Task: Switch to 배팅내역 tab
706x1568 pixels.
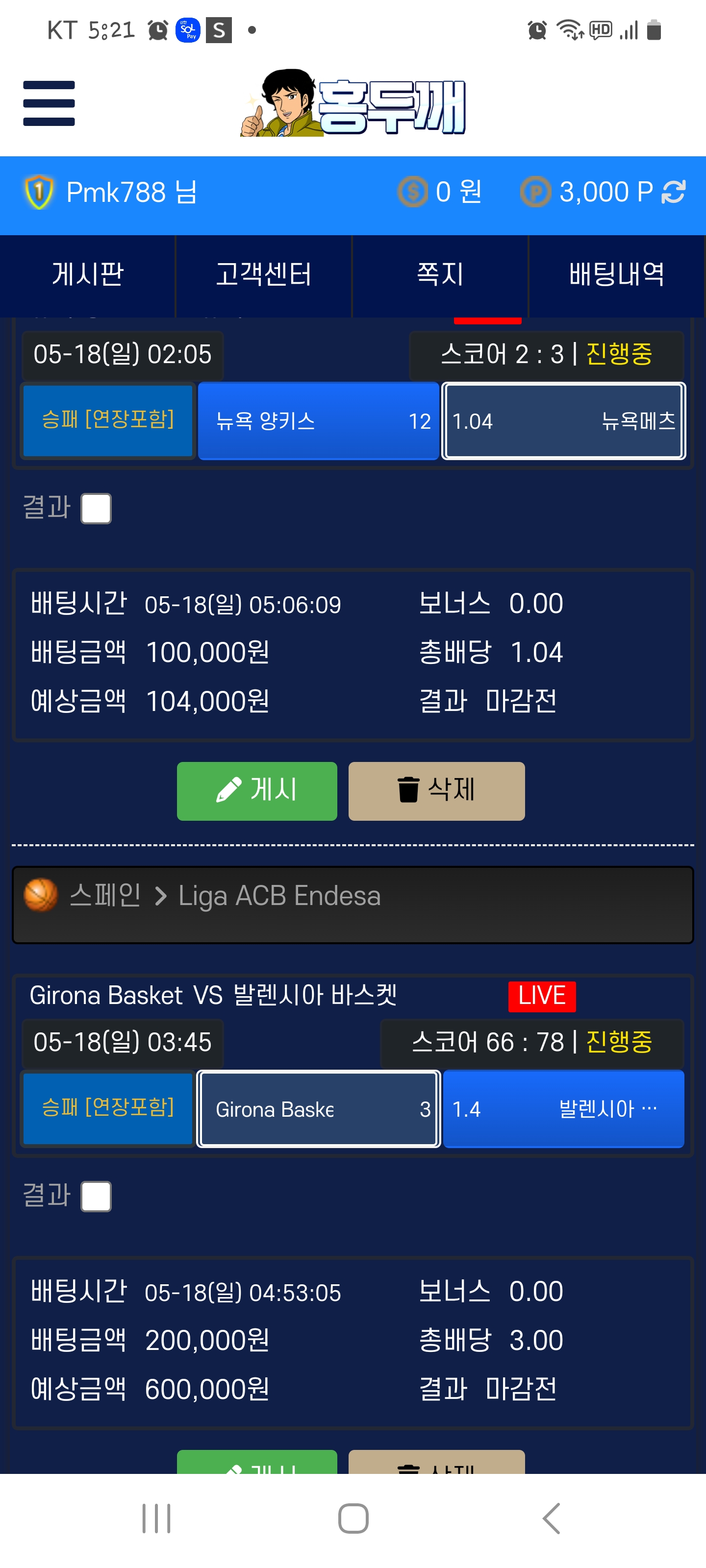Action: [x=616, y=274]
